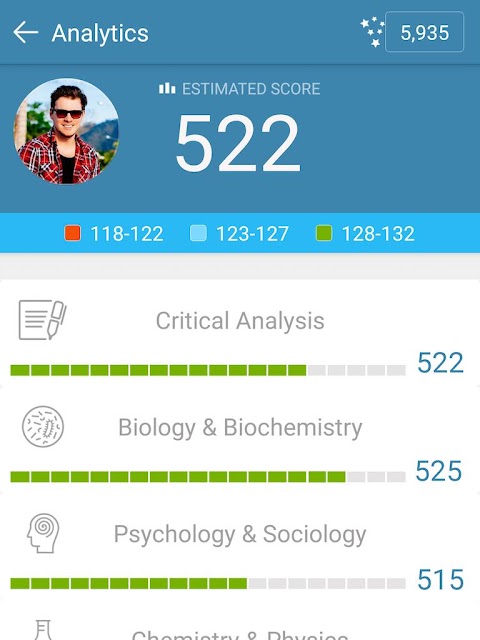This screenshot has width=480, height=640.
Task: Go back from the Analytics screen
Action: click(x=25, y=33)
